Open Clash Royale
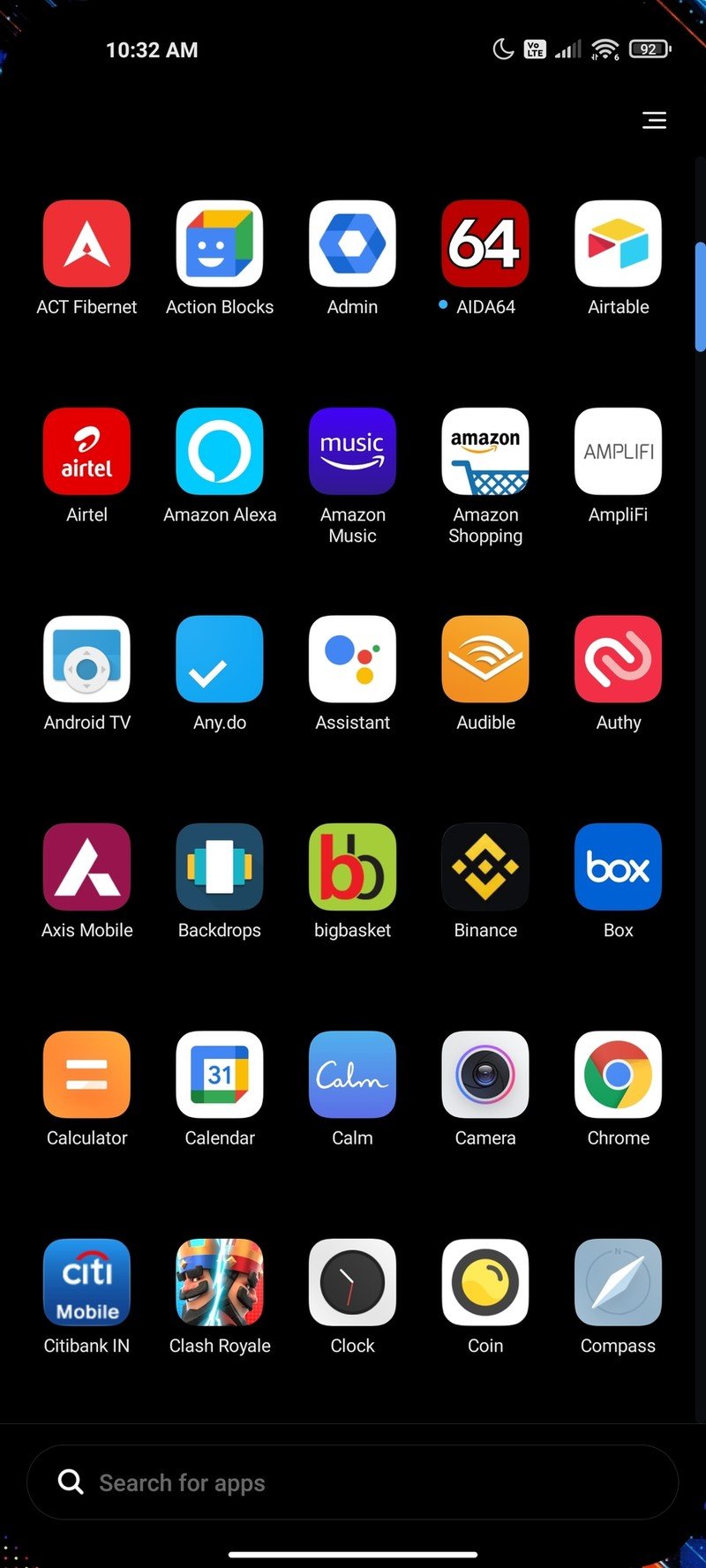Viewport: 706px width, 1568px height. [x=220, y=1282]
